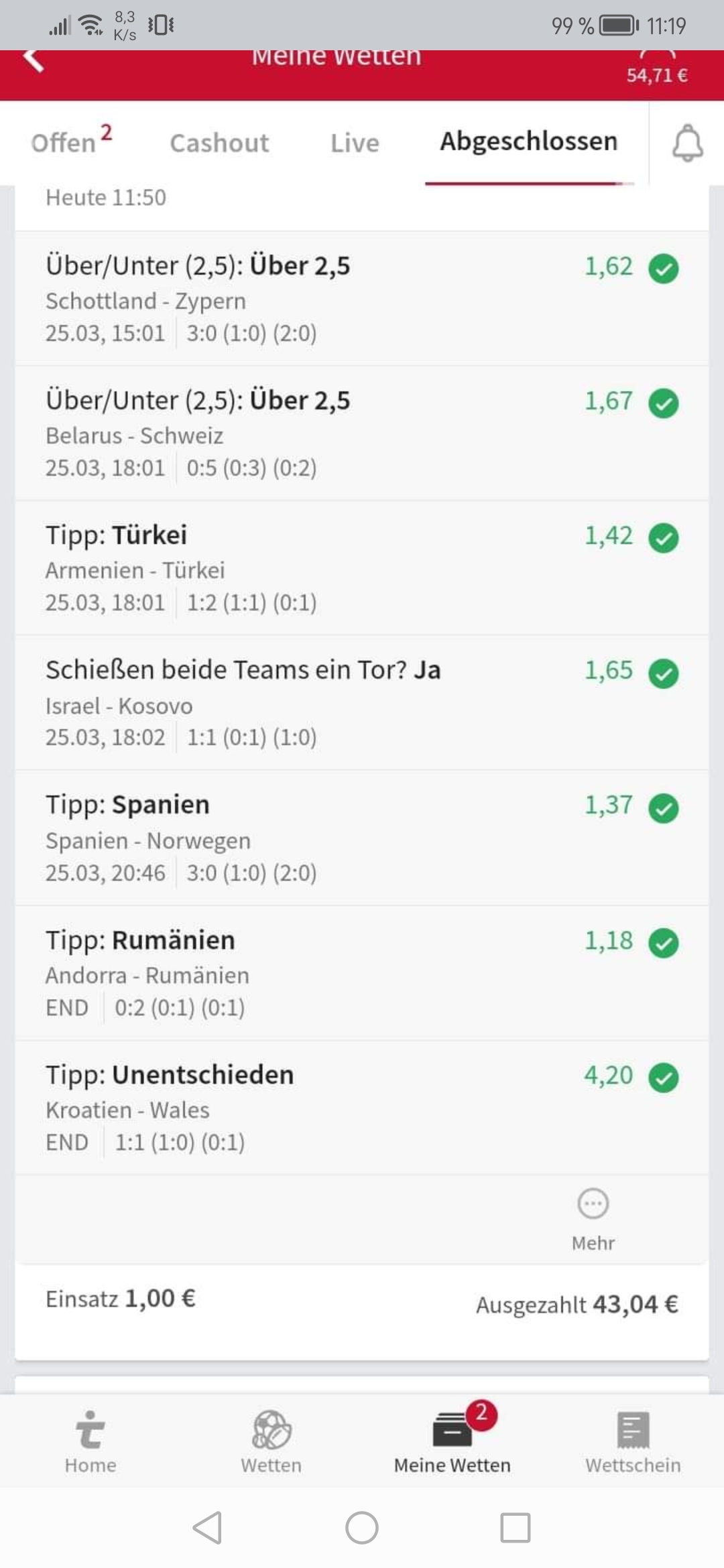Screen dimensions: 724x1568
Task: Switch to the Cashout tab
Action: 219,143
